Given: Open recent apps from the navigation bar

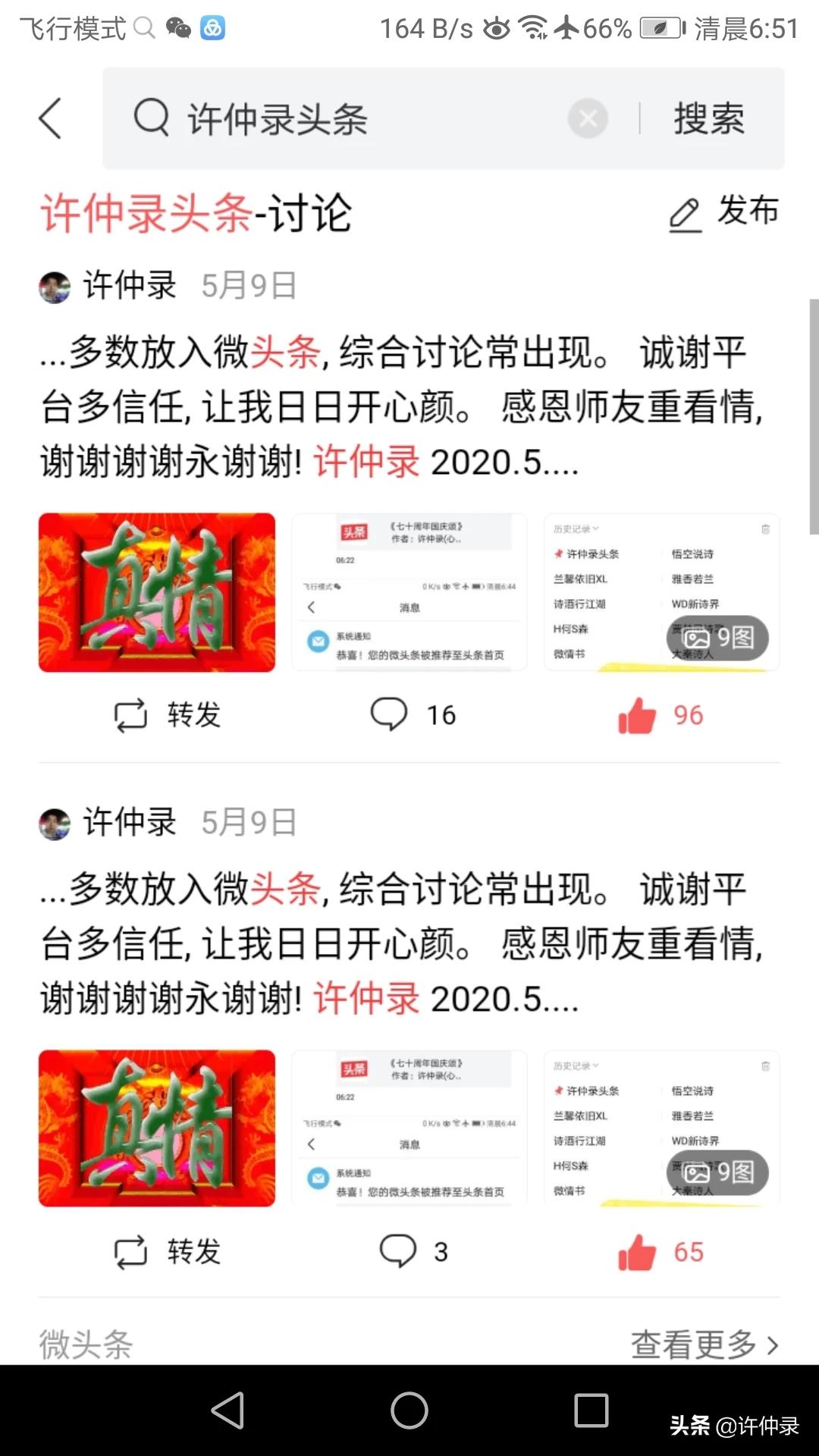Looking at the screenshot, I should [591, 1410].
